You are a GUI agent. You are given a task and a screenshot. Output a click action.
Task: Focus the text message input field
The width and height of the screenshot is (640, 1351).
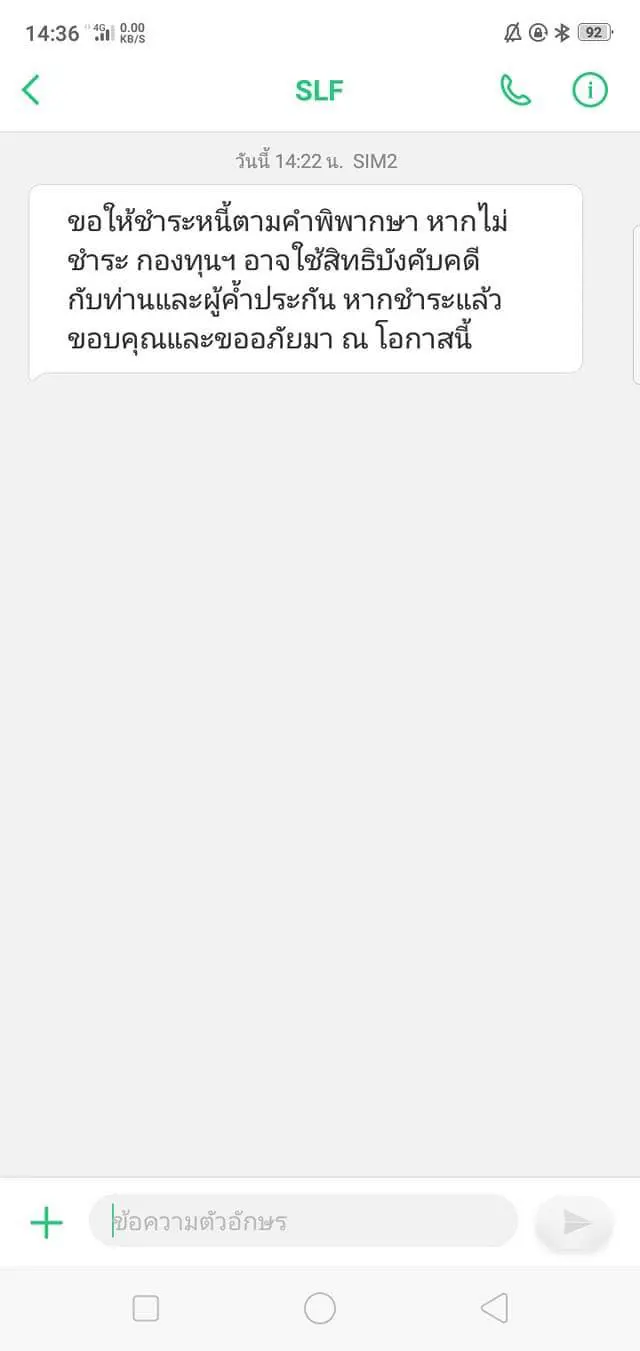pyautogui.click(x=303, y=1221)
